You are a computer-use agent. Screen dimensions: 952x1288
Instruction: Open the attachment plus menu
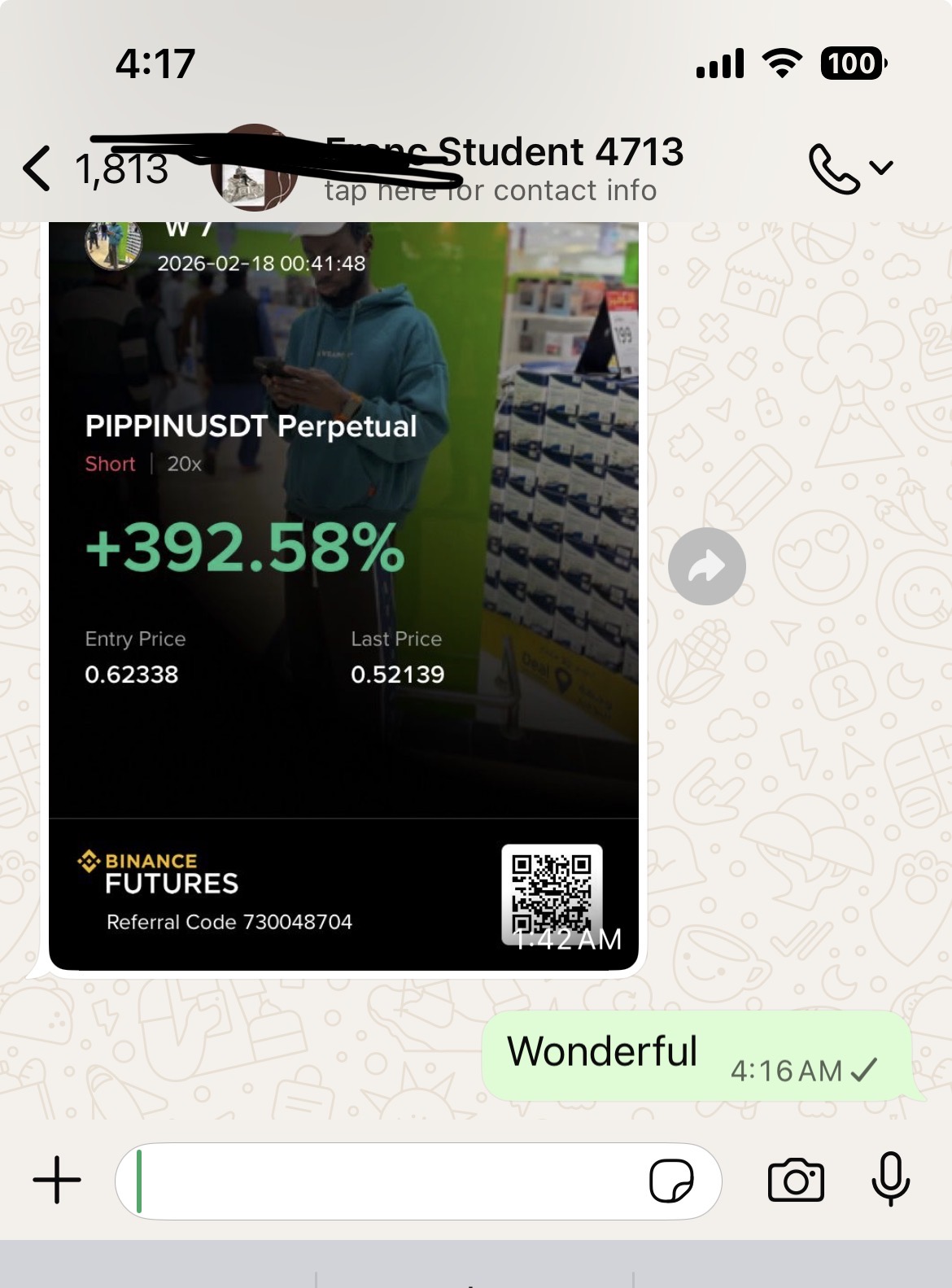(x=57, y=1180)
